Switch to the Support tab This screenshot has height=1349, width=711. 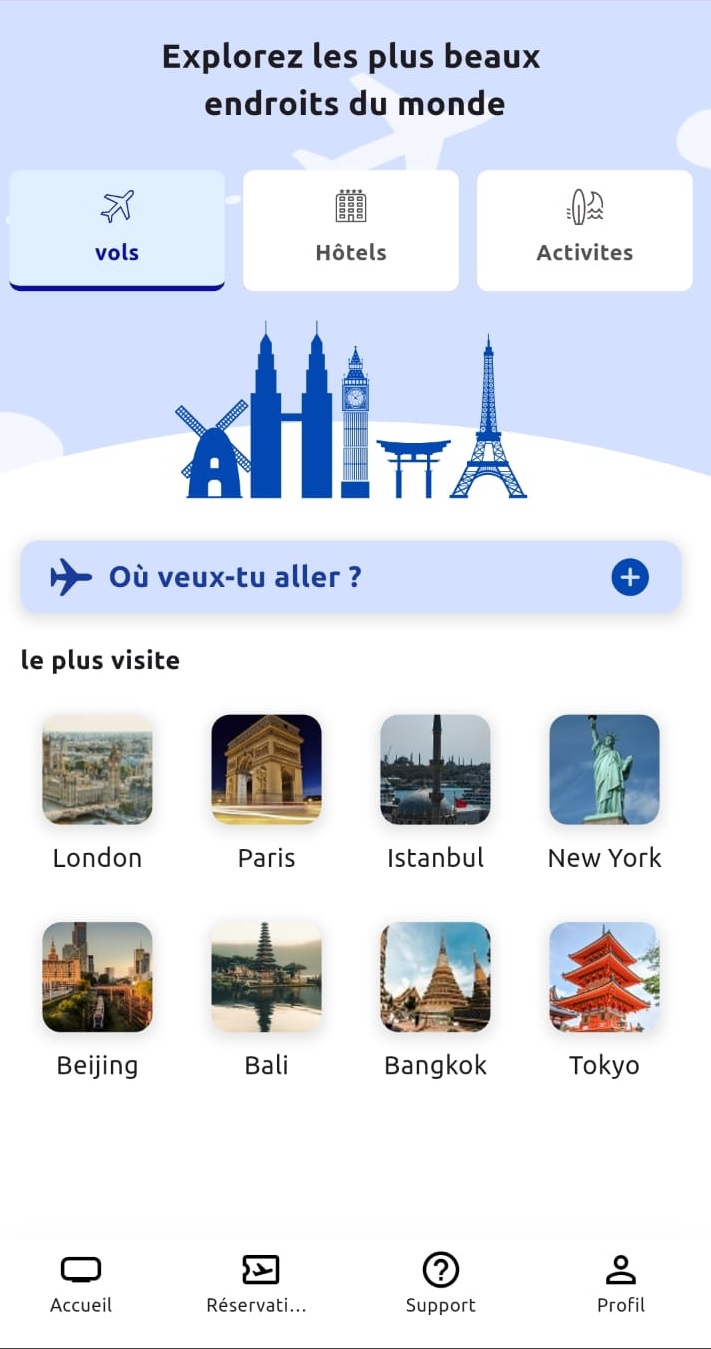point(441,1284)
